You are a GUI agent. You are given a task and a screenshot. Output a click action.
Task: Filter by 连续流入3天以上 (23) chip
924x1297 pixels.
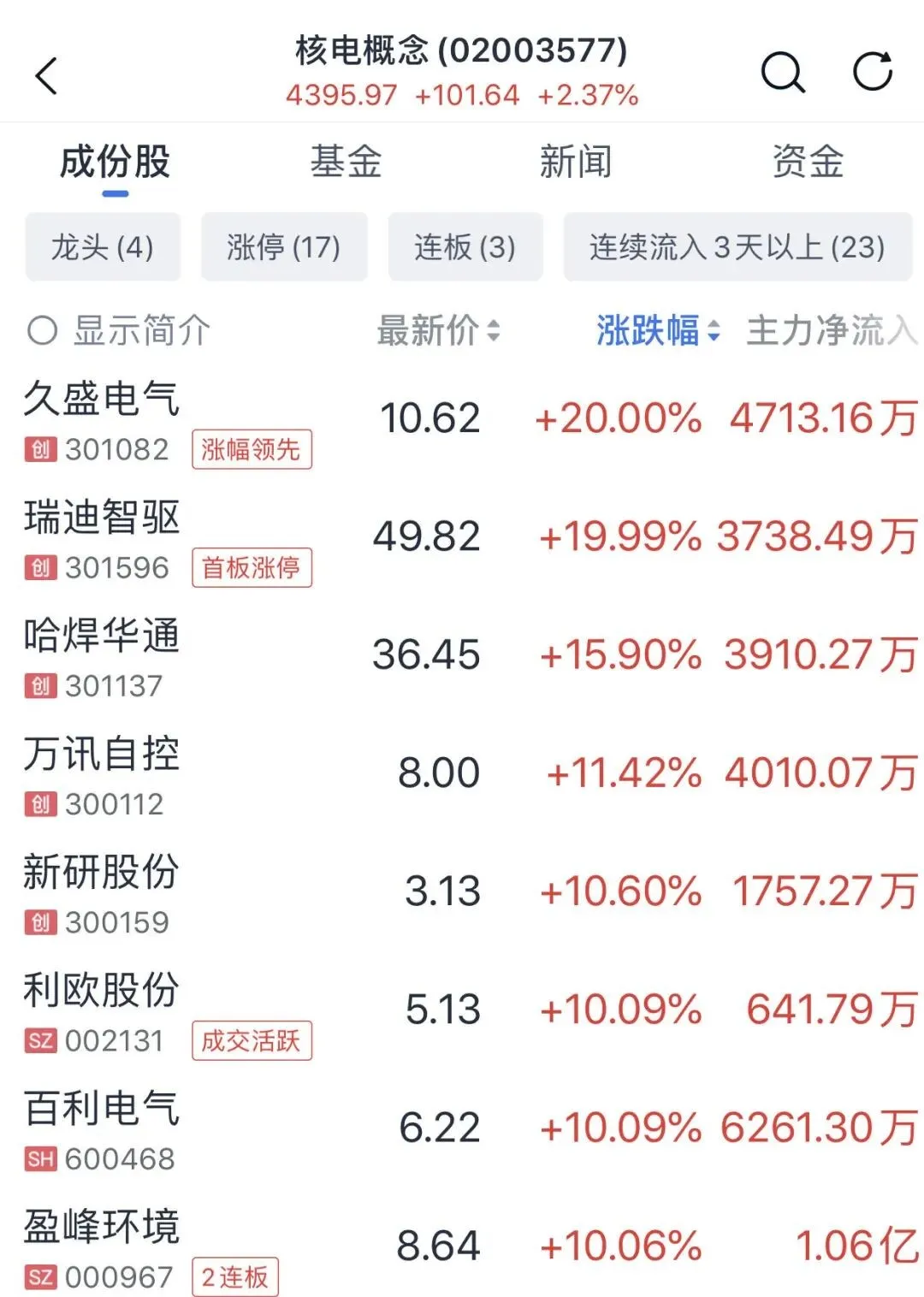[737, 247]
